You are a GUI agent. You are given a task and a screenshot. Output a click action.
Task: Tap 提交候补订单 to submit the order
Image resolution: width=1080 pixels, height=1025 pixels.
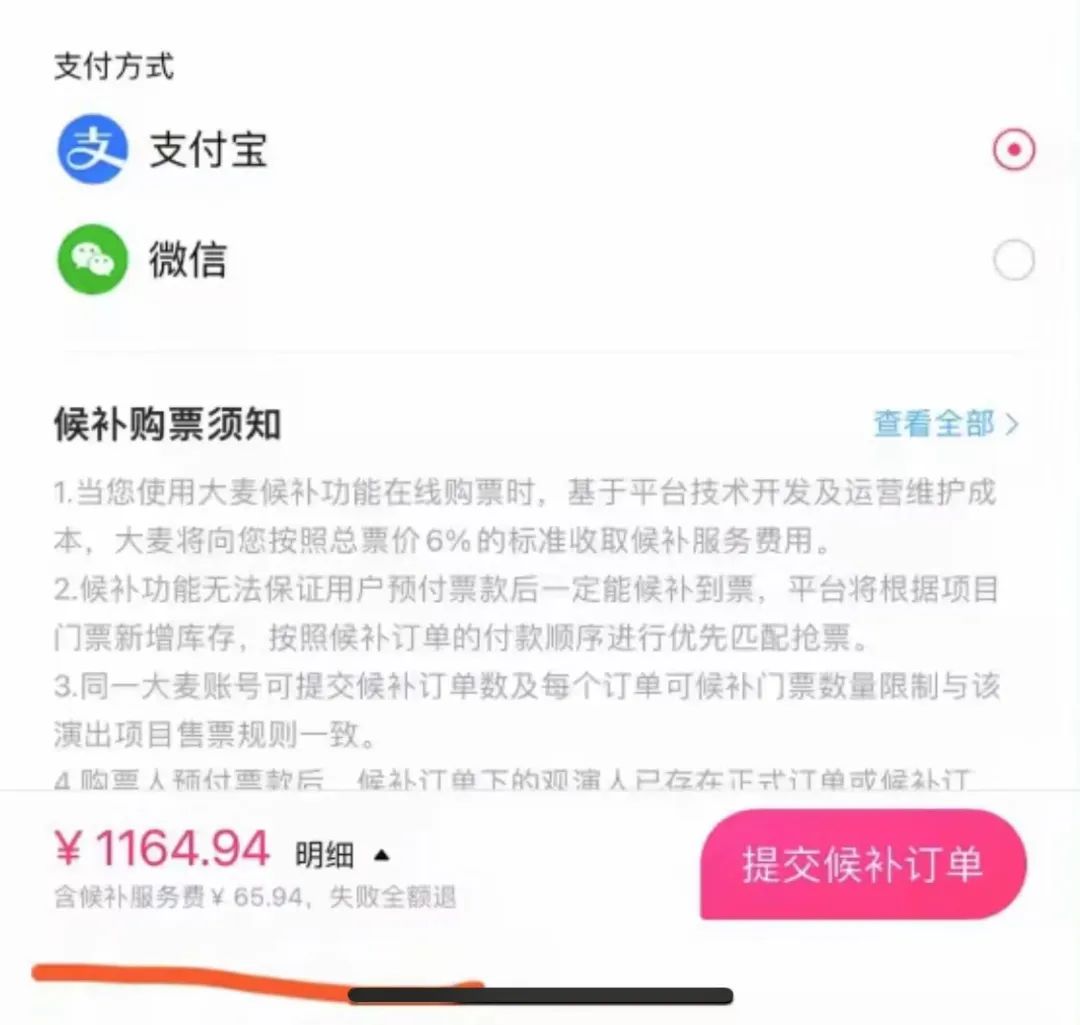point(862,865)
